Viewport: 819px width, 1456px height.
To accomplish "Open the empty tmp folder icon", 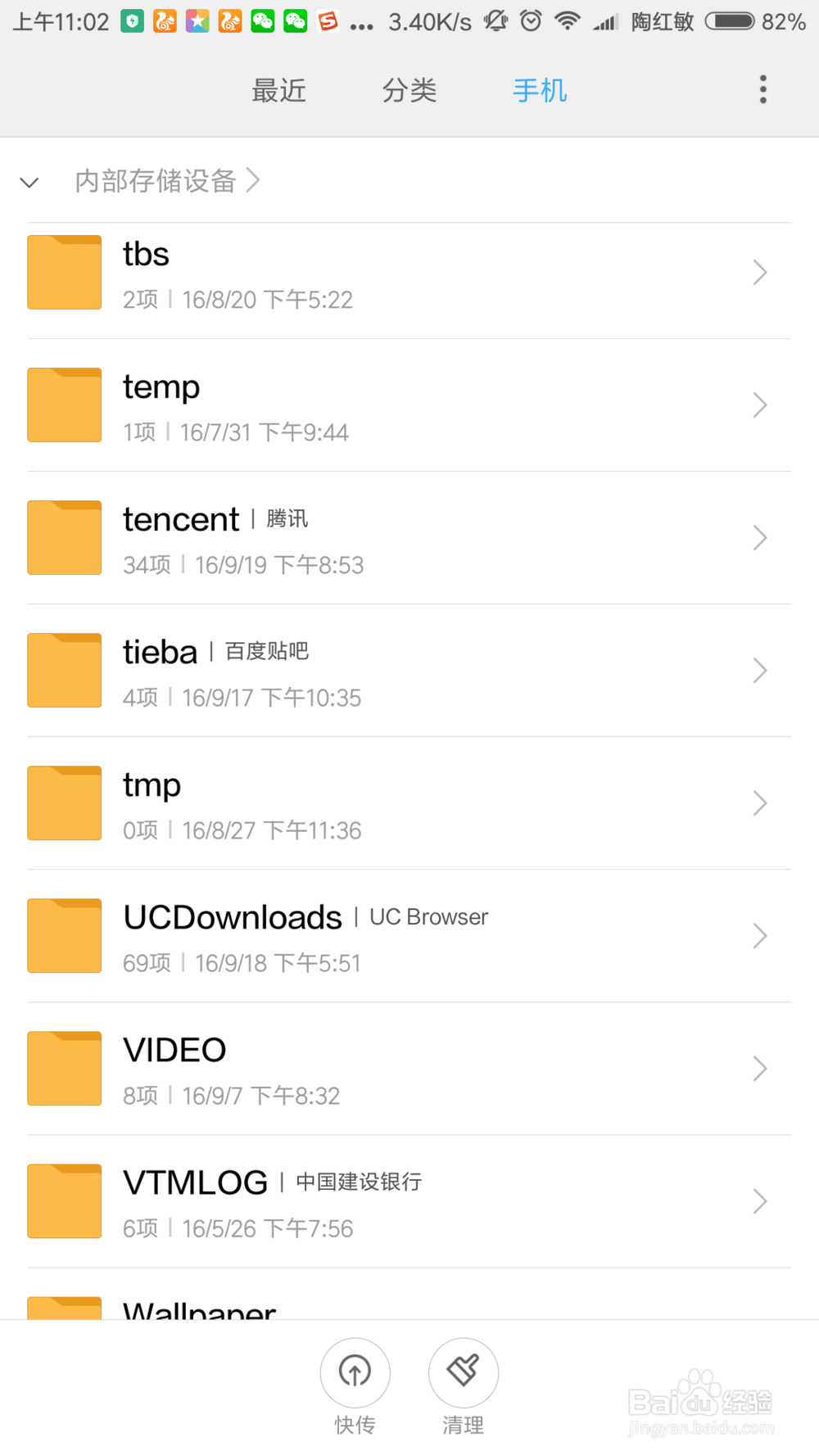I will pyautogui.click(x=64, y=803).
